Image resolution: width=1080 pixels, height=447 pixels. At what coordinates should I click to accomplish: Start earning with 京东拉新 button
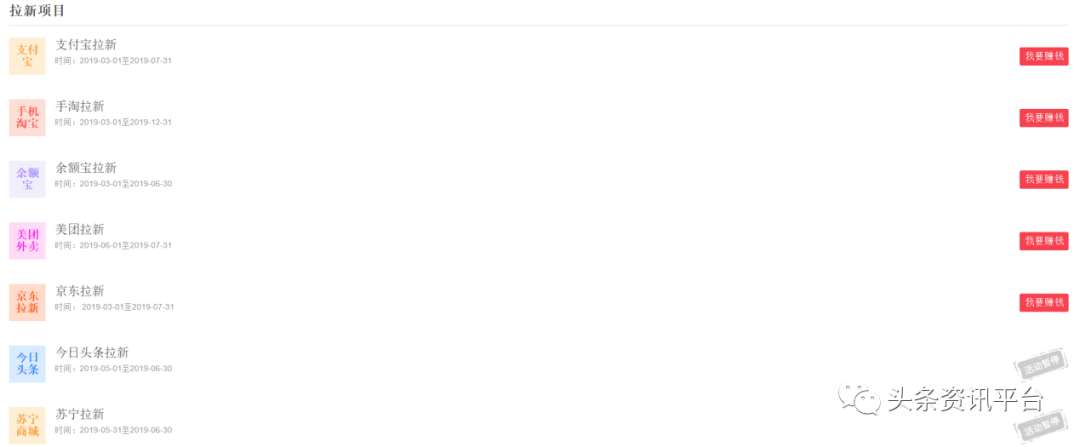click(1044, 302)
